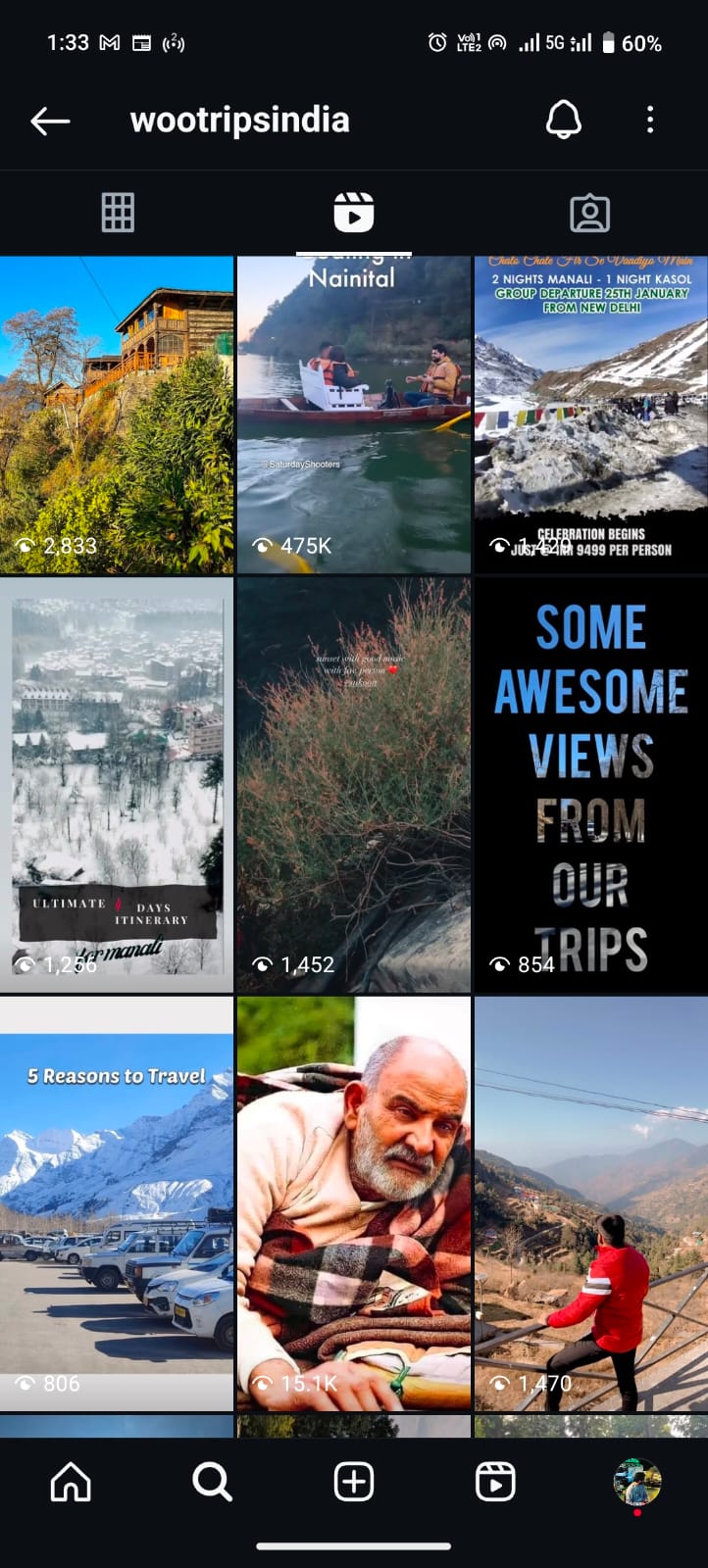708x1568 pixels.
Task: Switch to the posts grid tab
Action: pyautogui.click(x=118, y=213)
